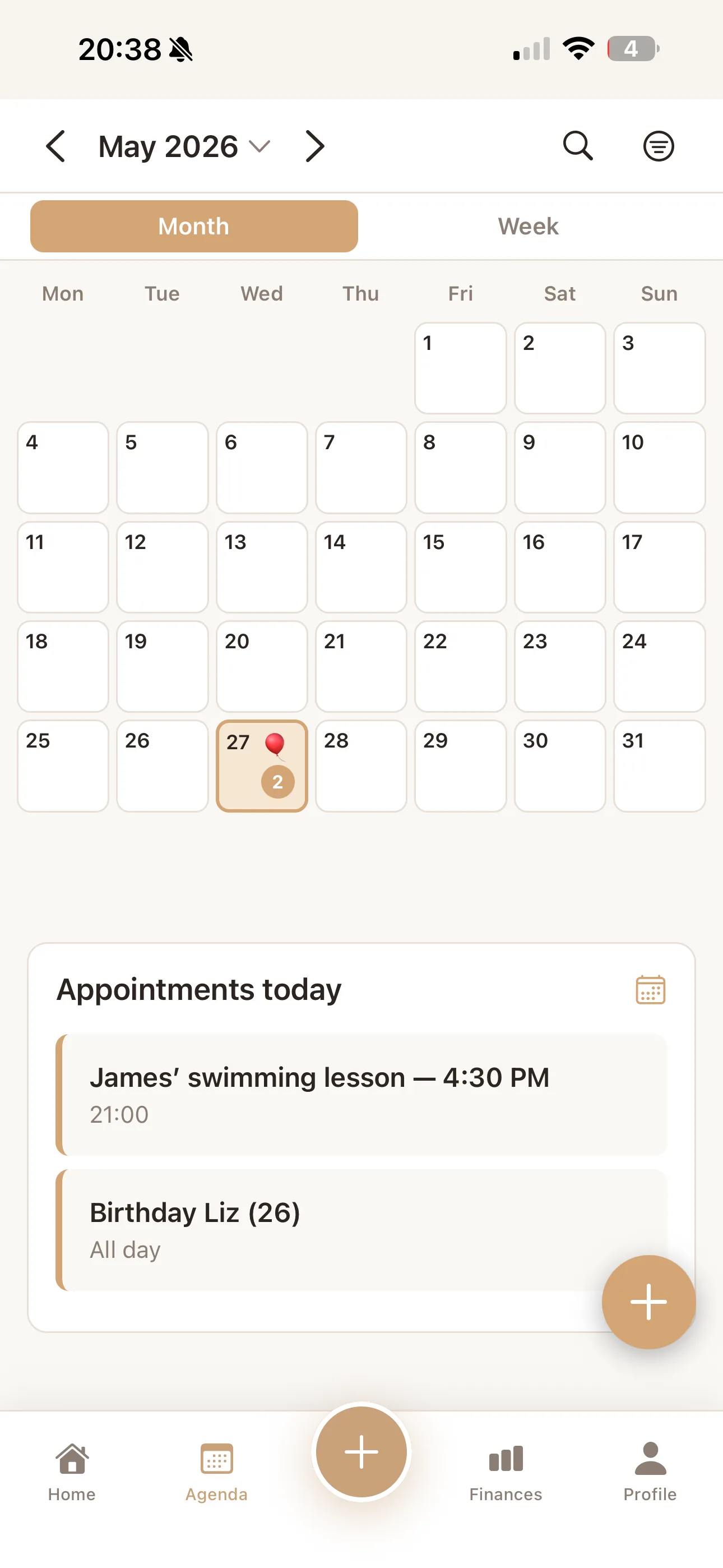Open the Profile tab
Image resolution: width=723 pixels, height=1568 pixels.
(650, 1472)
